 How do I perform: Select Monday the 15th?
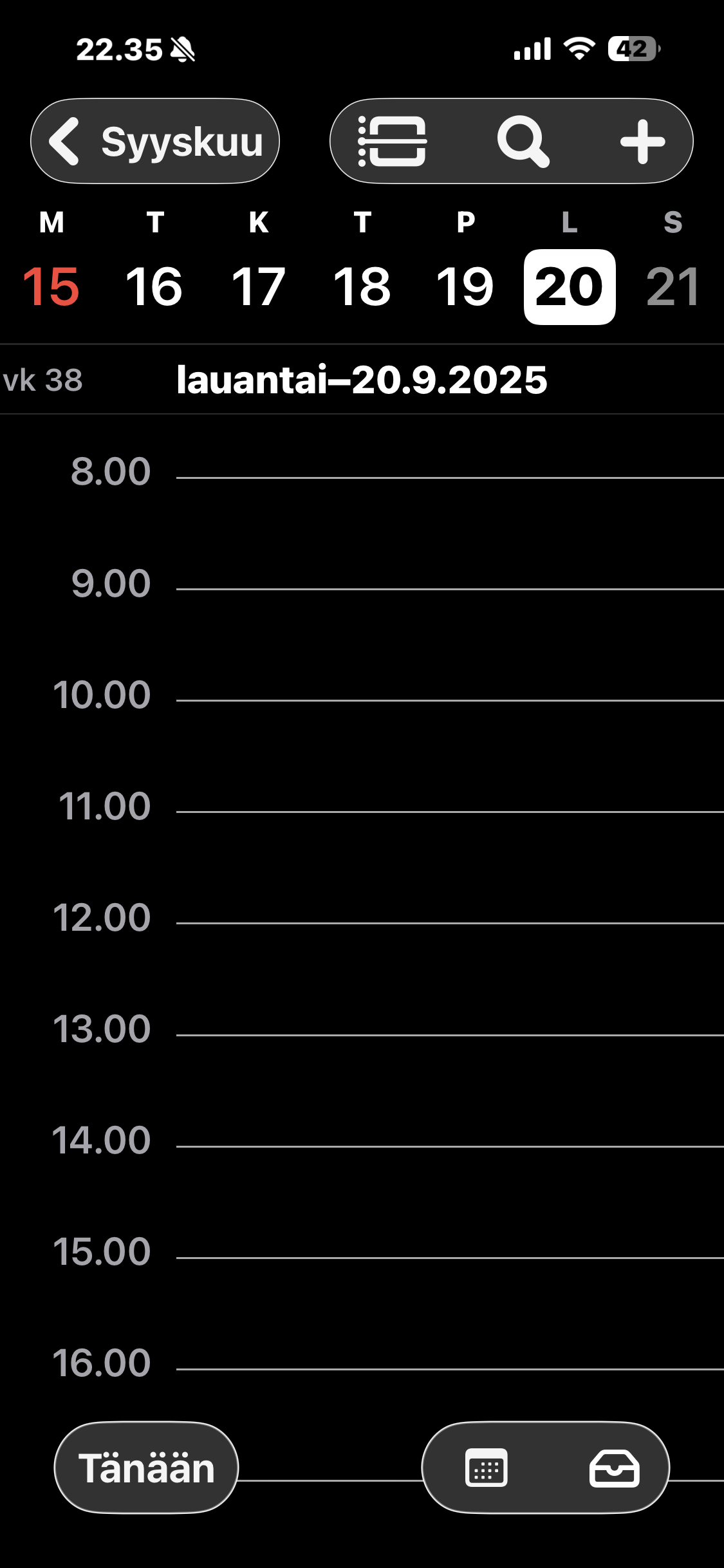pos(51,286)
